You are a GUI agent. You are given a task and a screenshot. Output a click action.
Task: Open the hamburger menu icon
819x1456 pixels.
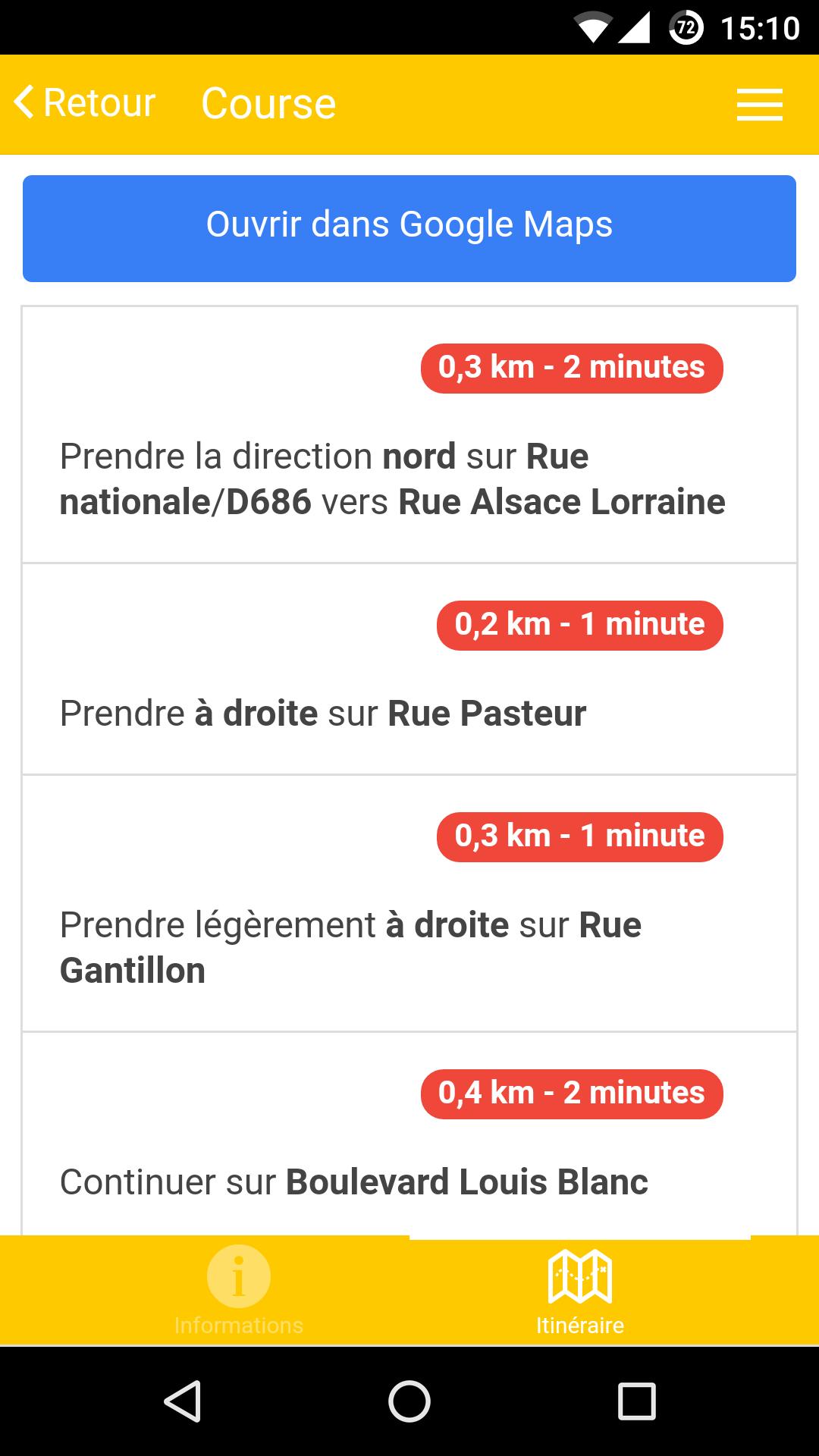[x=759, y=105]
